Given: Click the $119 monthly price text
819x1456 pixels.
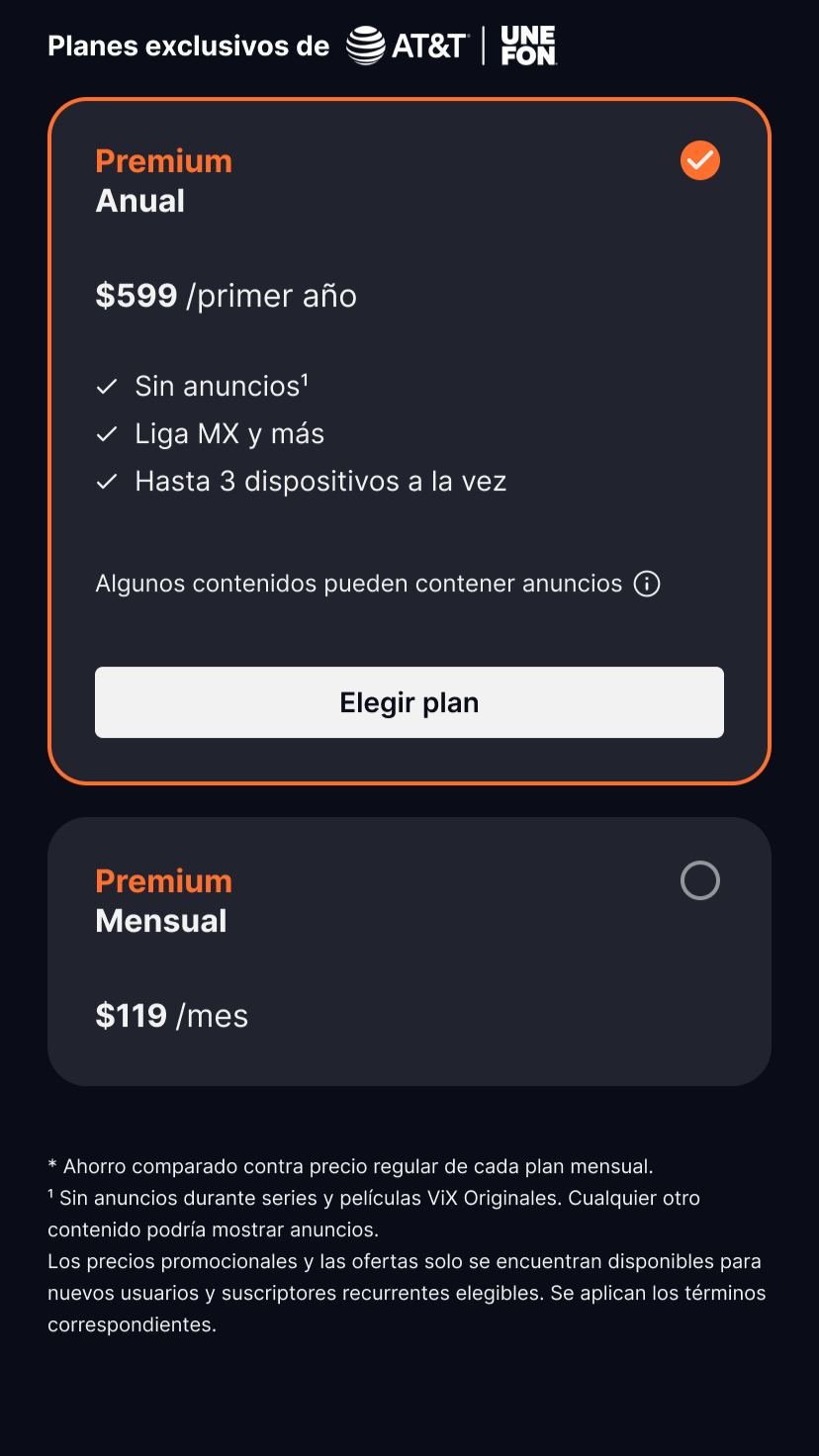Looking at the screenshot, I should pos(131,1015).
